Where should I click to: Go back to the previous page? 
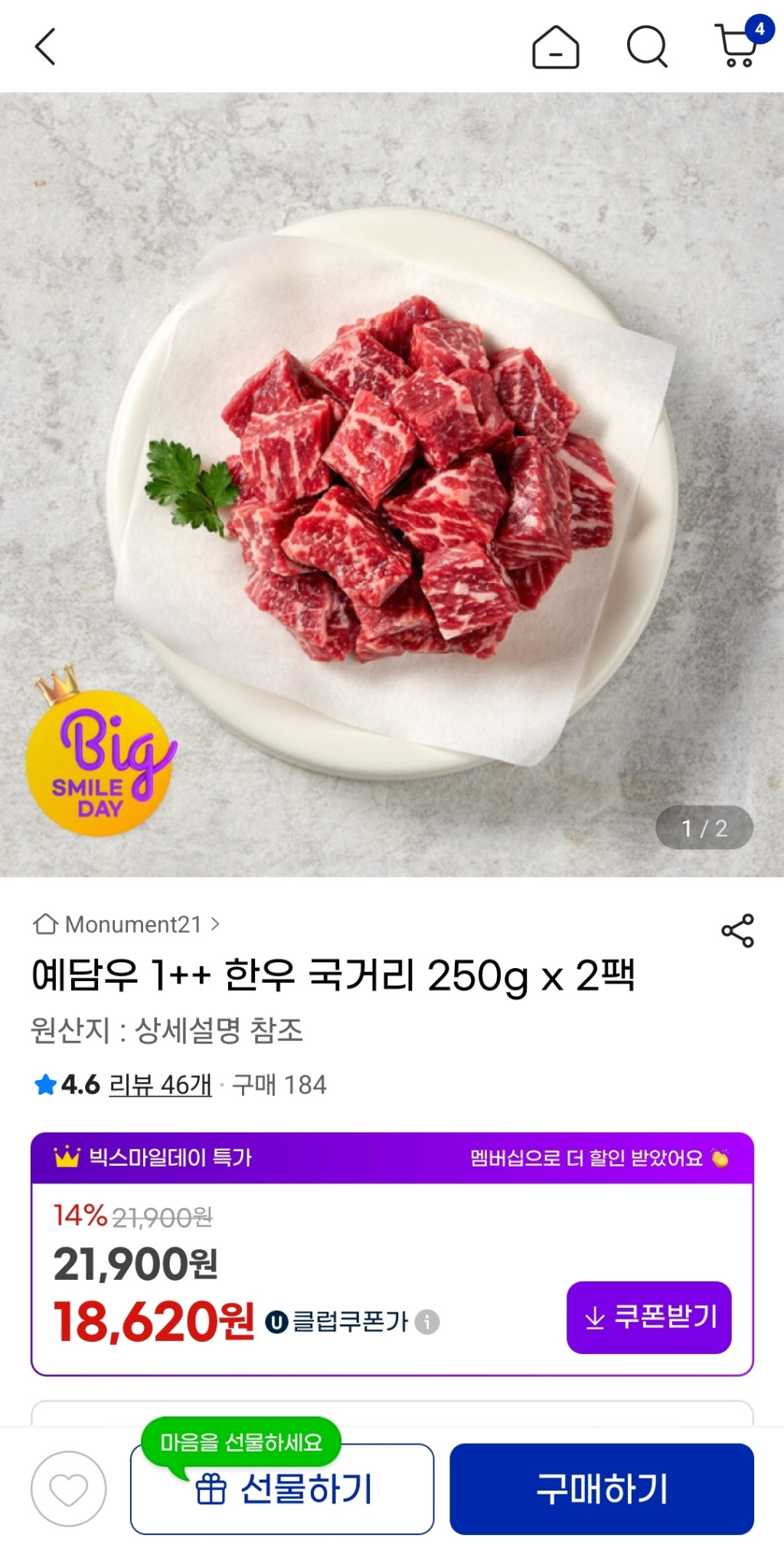46,47
